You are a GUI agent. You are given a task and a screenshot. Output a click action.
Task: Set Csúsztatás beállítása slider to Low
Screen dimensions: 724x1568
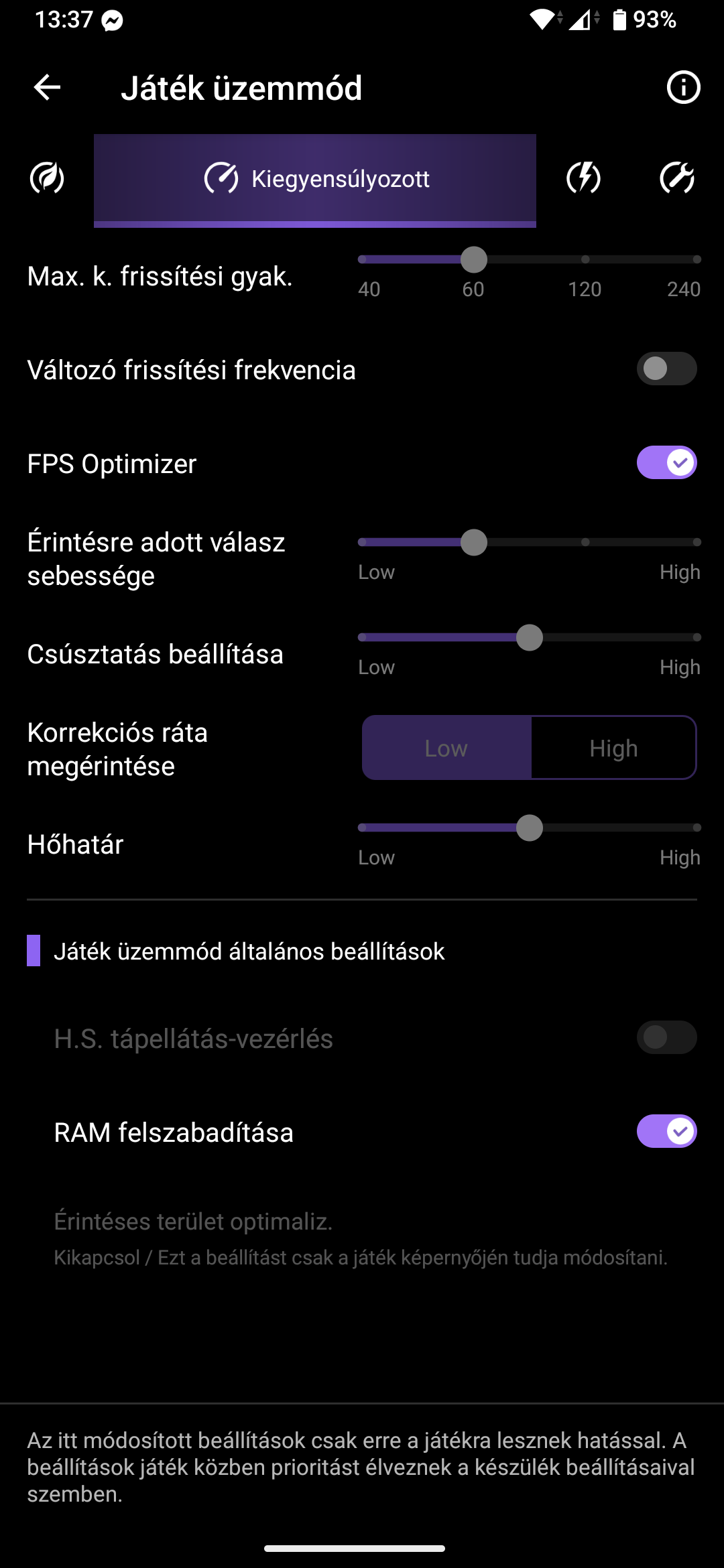click(x=363, y=637)
